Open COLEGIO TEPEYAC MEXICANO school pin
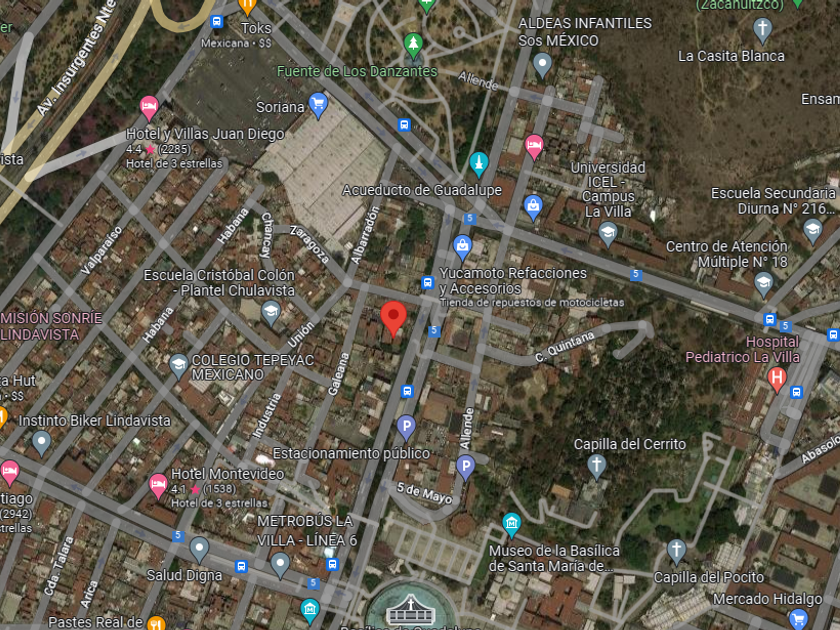The width and height of the screenshot is (840, 630). coord(178,366)
